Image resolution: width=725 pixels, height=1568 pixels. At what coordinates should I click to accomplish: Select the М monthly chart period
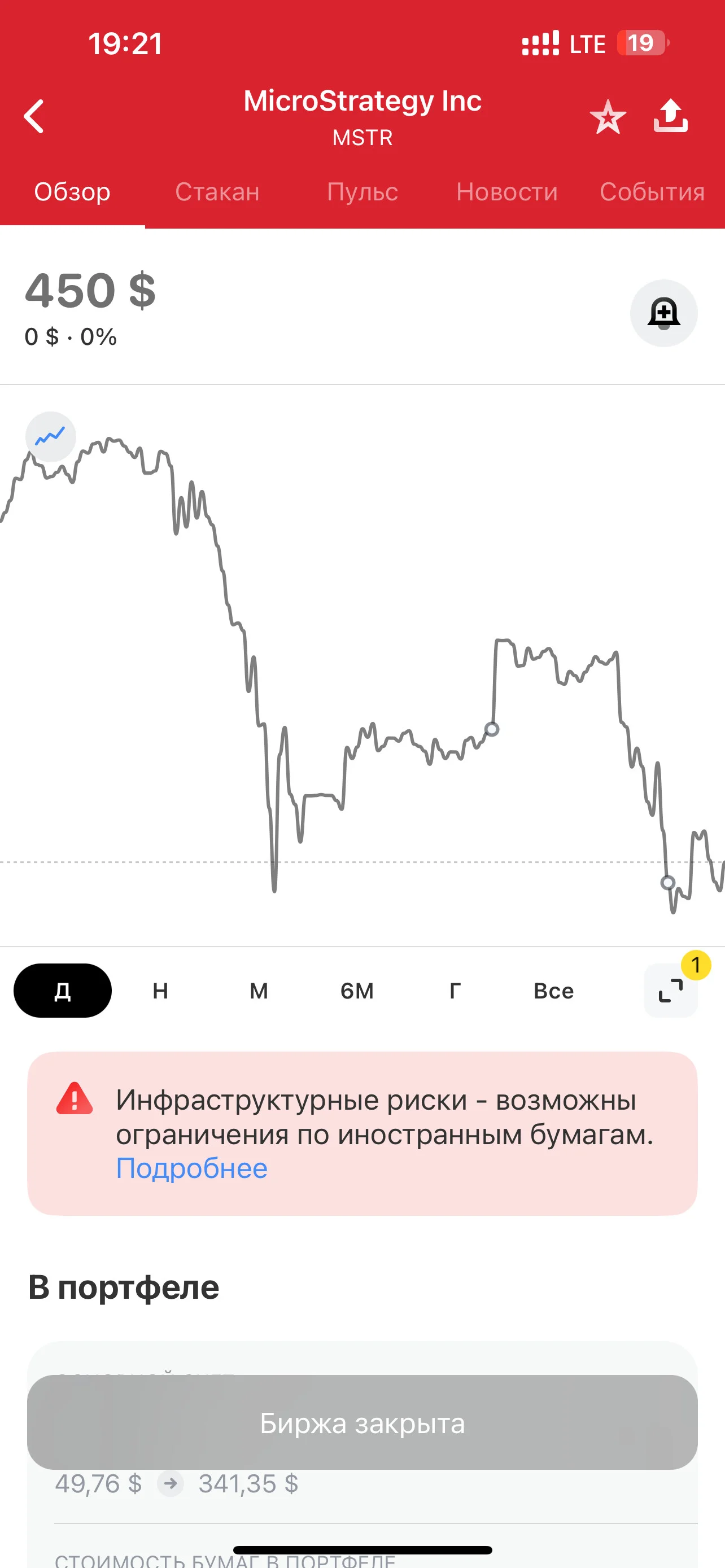tap(259, 991)
